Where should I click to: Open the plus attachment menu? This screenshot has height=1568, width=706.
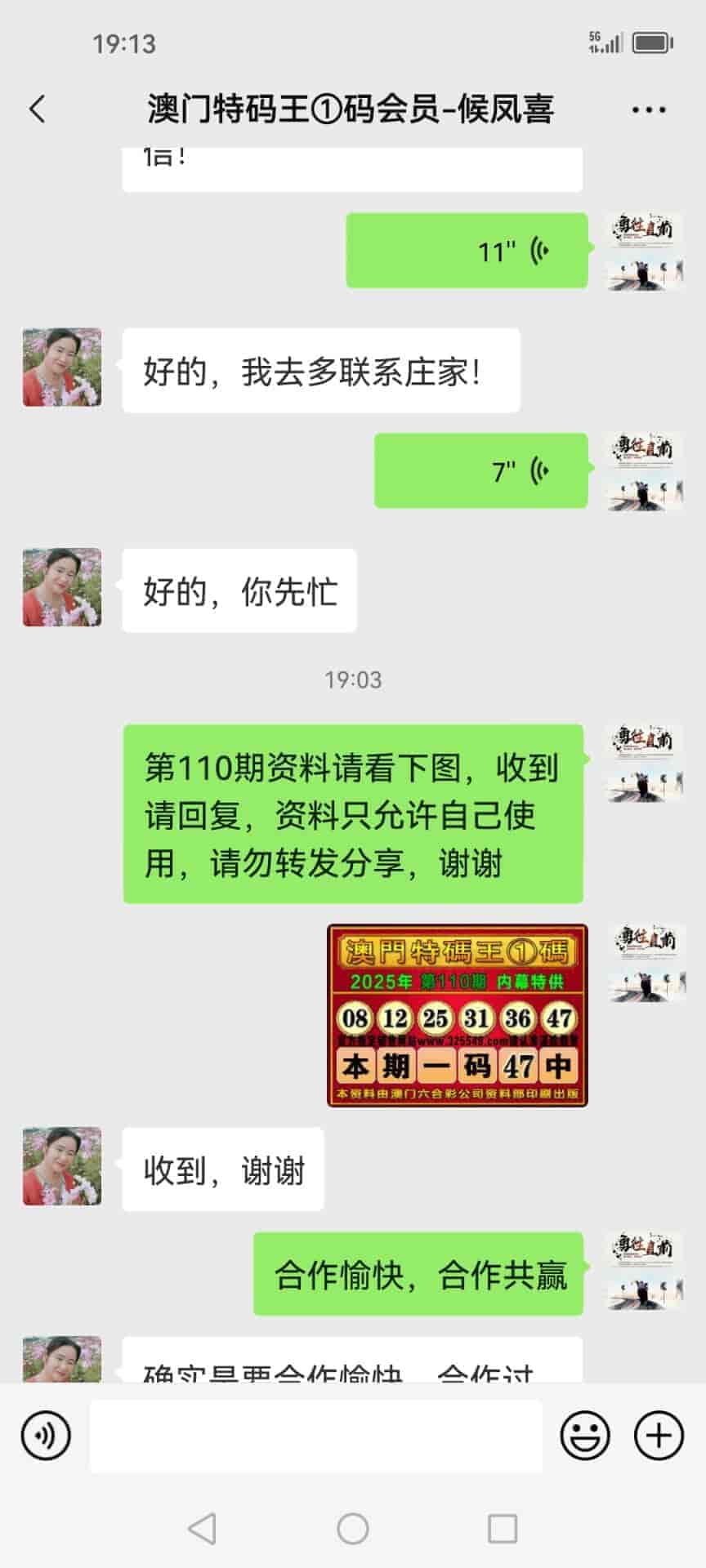pos(659,1435)
